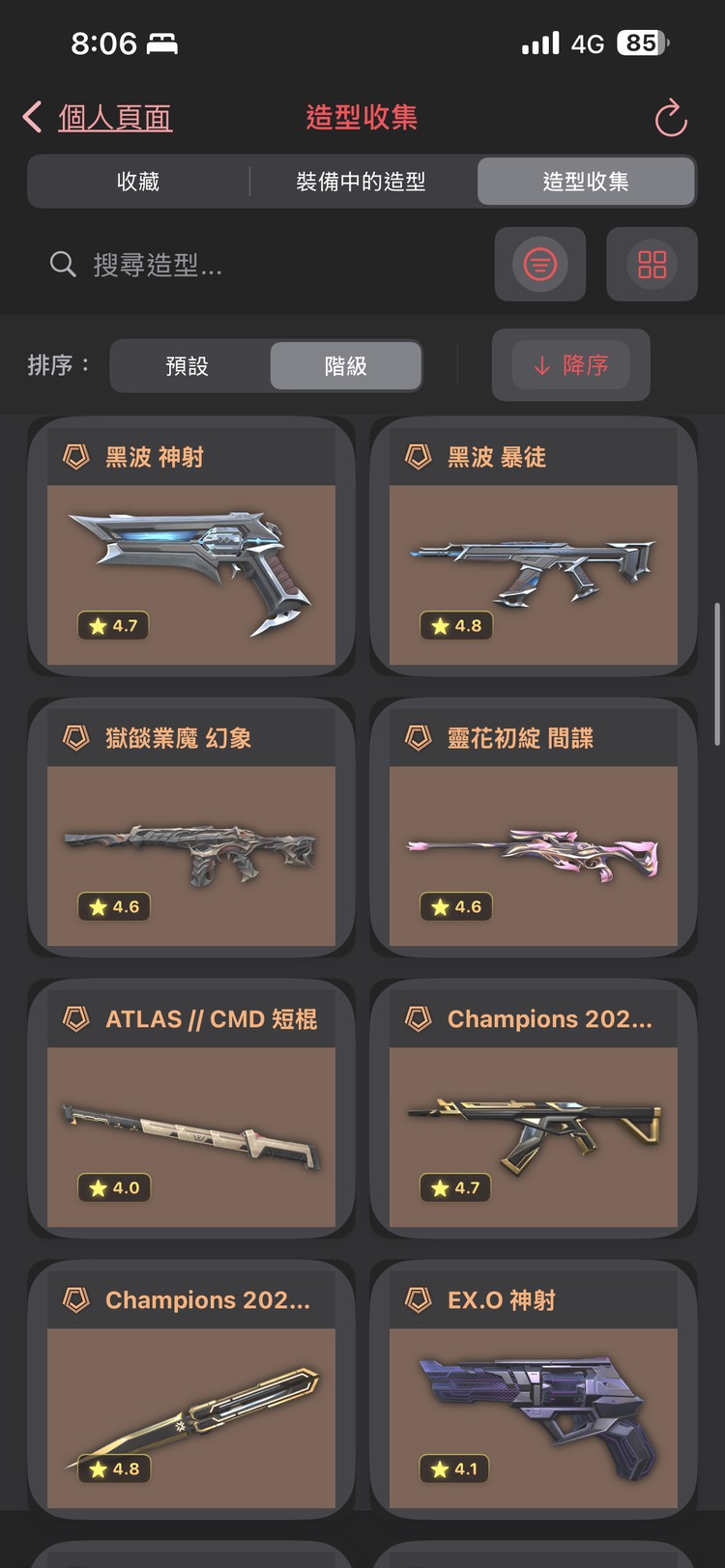Open the 收藏 tab

[137, 181]
